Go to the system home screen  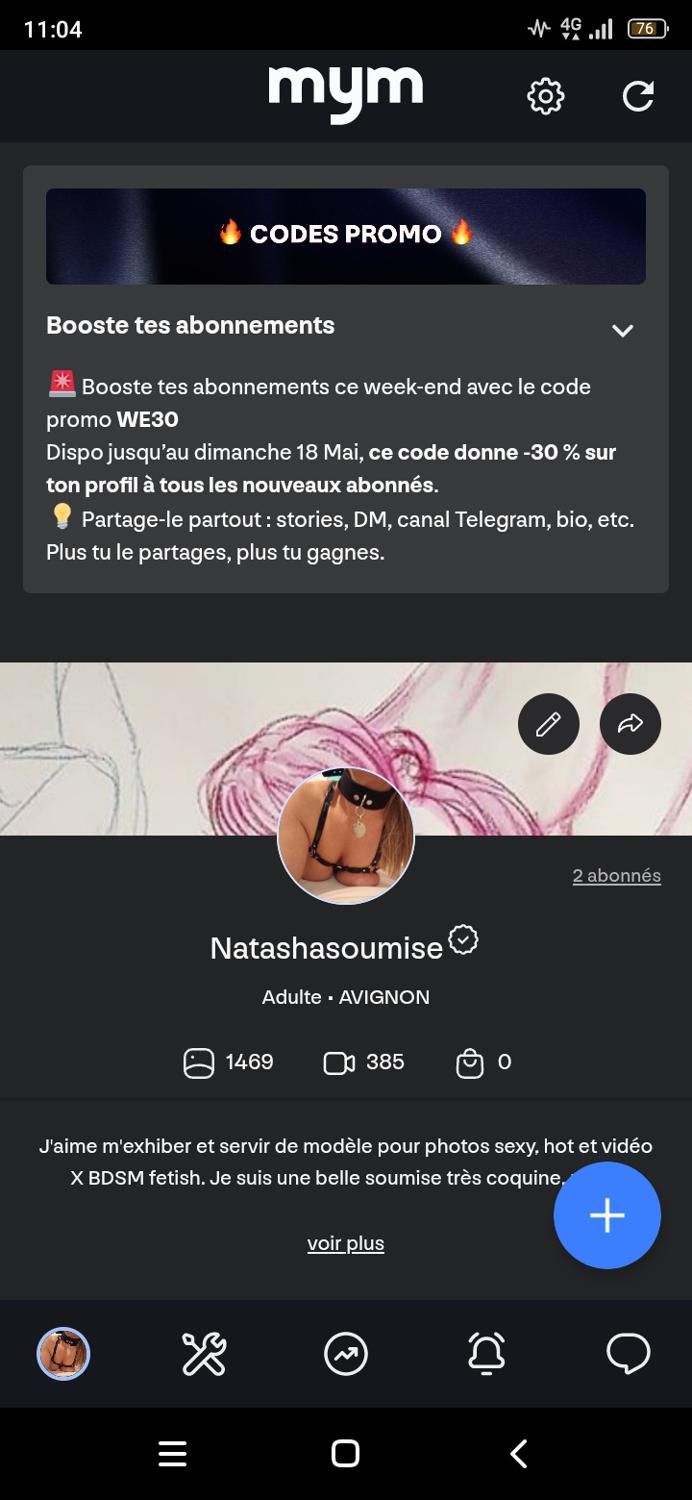(345, 1453)
